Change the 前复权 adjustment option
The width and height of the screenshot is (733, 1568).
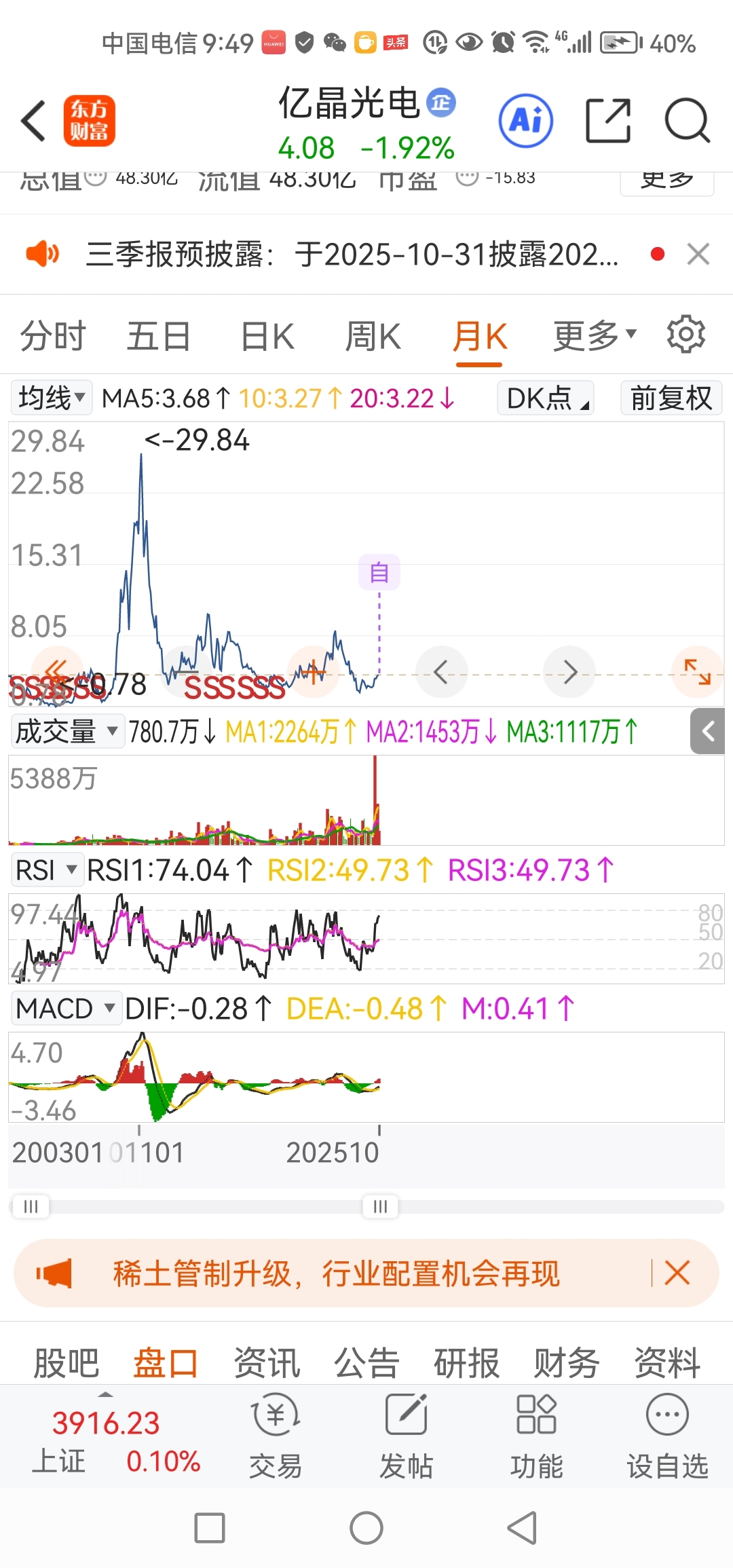pos(671,398)
